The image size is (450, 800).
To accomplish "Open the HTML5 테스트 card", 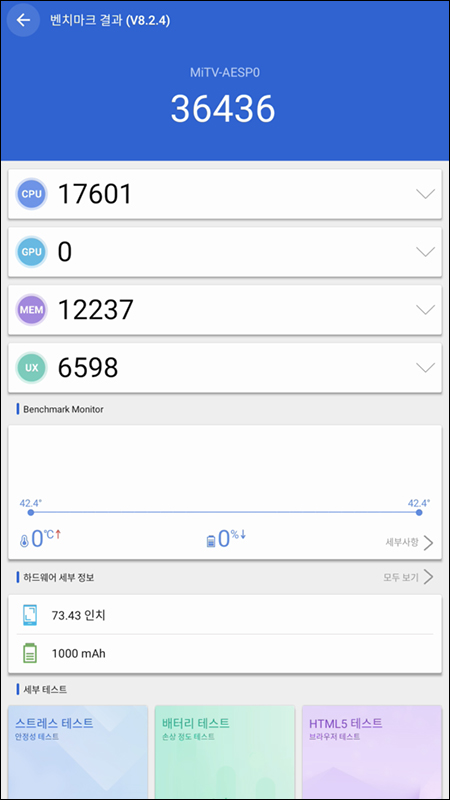I will click(x=372, y=752).
